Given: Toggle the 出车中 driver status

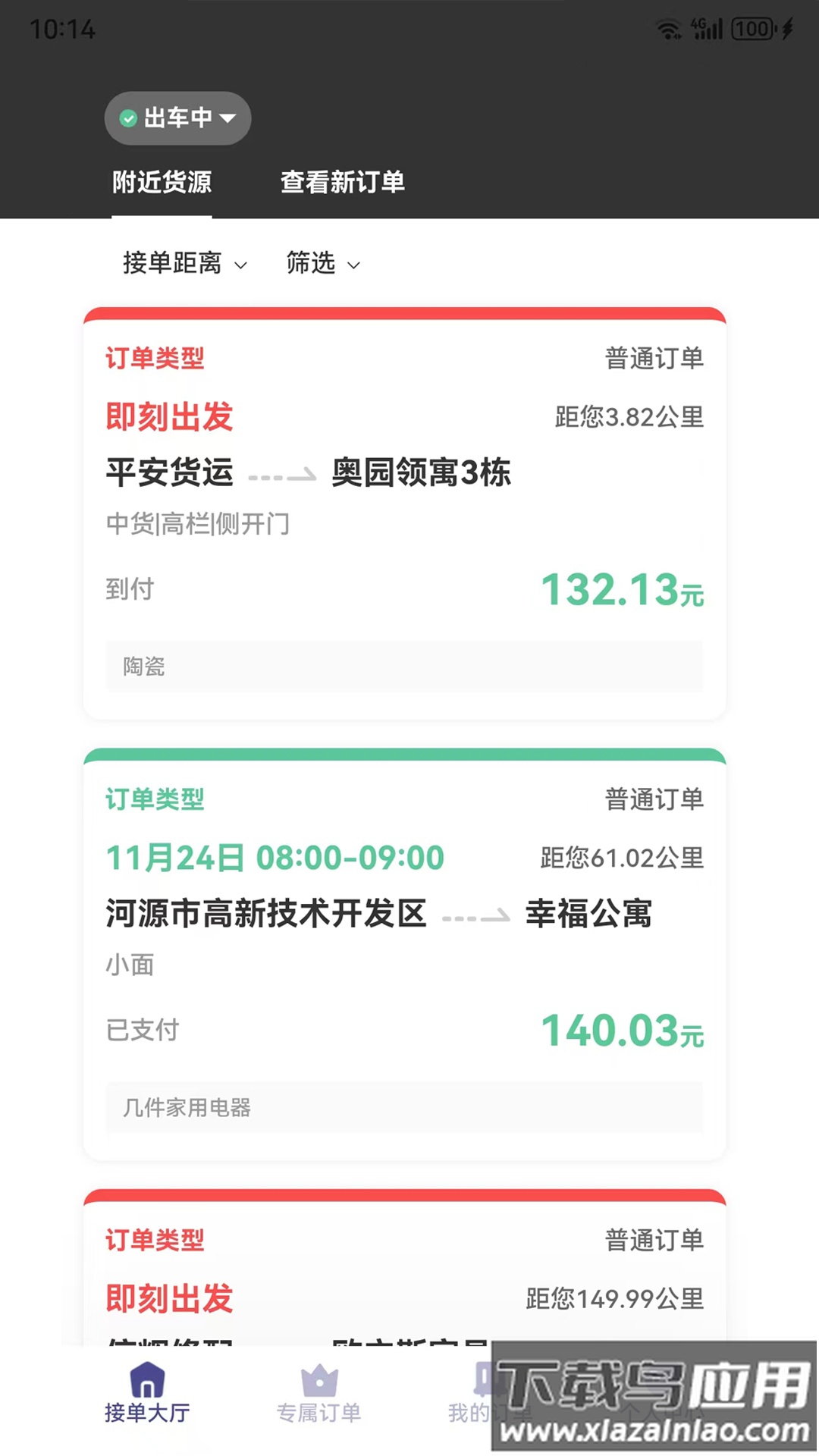Looking at the screenshot, I should pos(177,118).
